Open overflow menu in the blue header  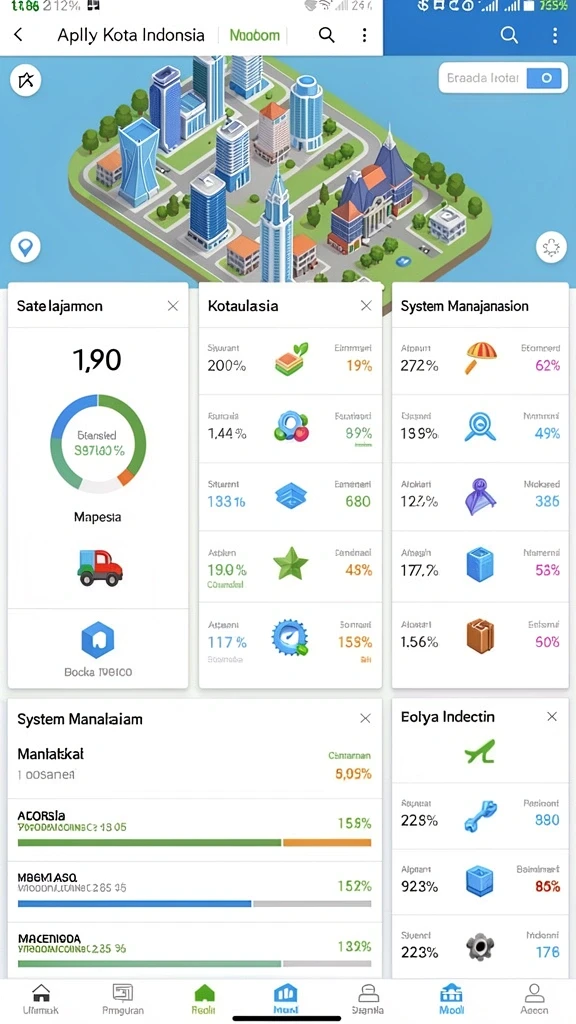coord(555,35)
